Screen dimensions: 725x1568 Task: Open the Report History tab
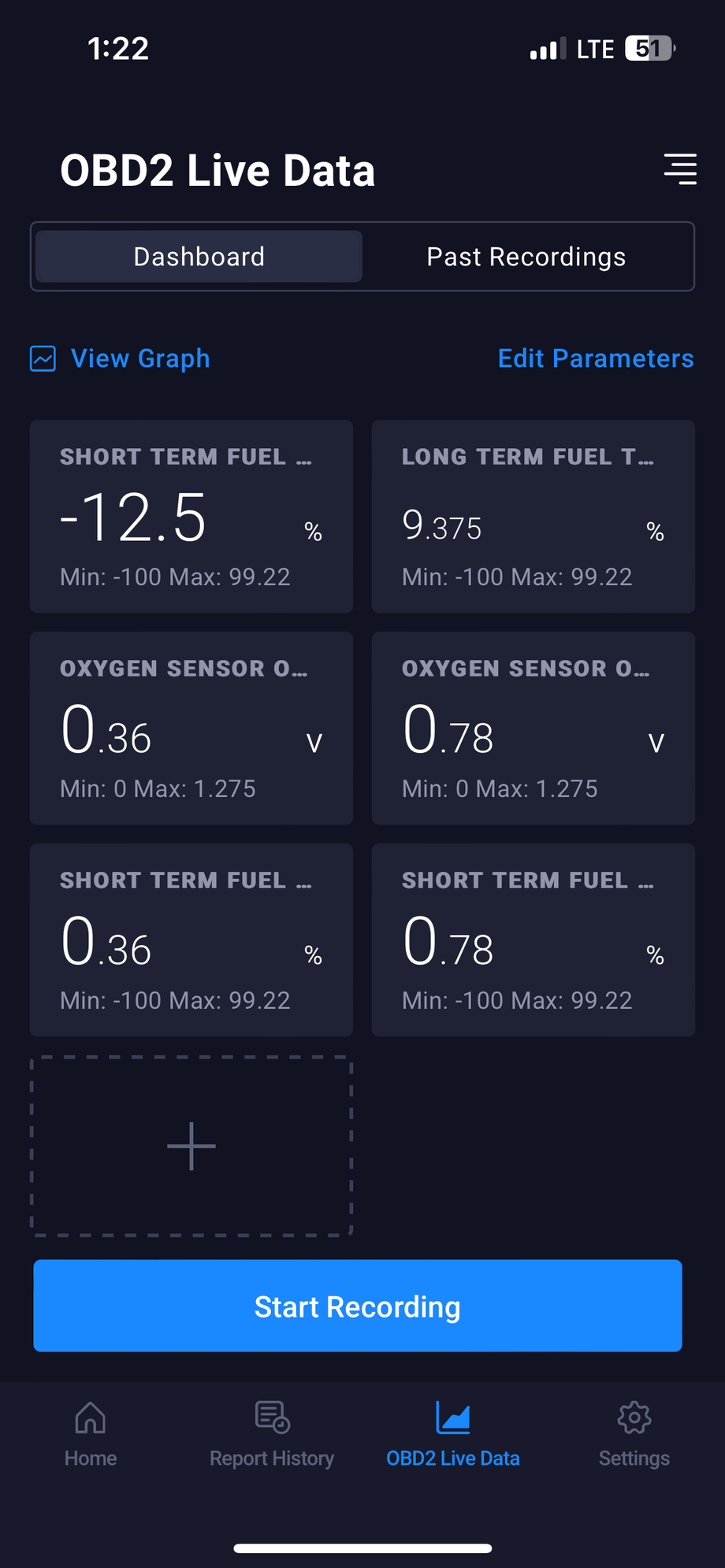(x=272, y=1434)
